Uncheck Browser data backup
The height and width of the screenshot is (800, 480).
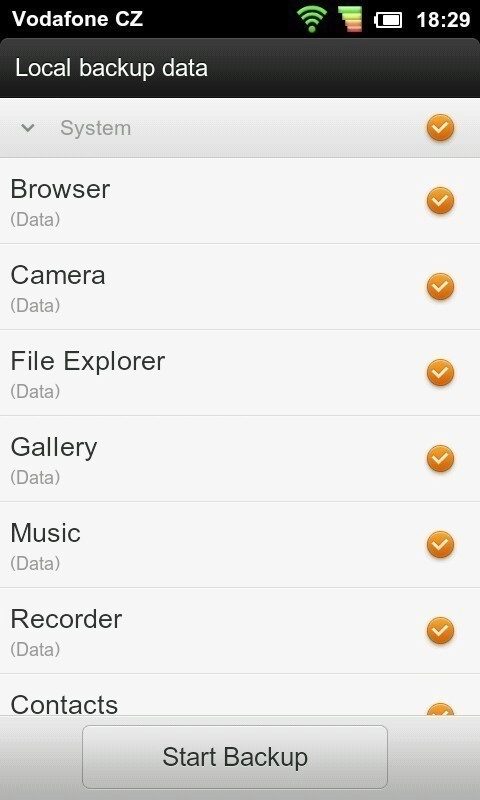(x=440, y=201)
